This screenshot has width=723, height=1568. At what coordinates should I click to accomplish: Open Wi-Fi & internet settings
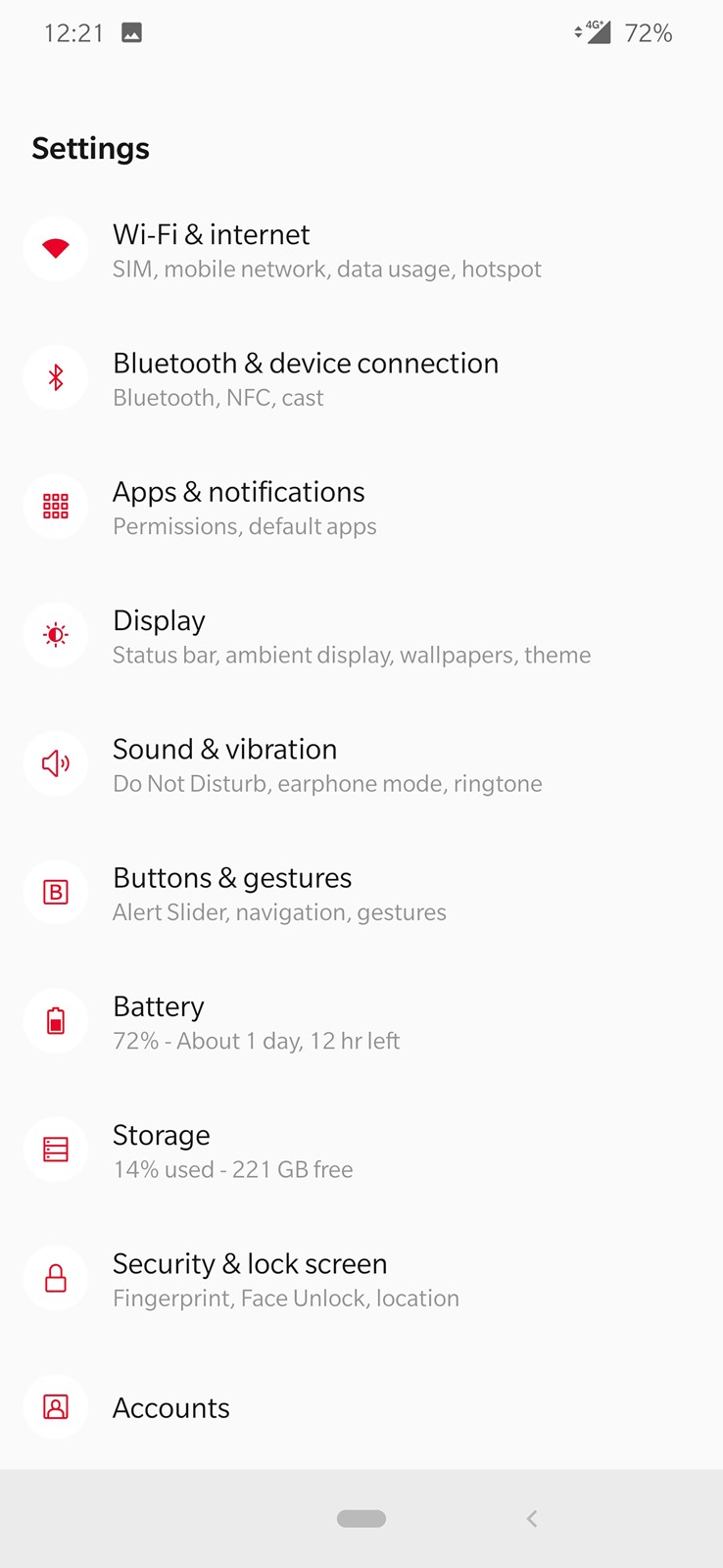361,250
